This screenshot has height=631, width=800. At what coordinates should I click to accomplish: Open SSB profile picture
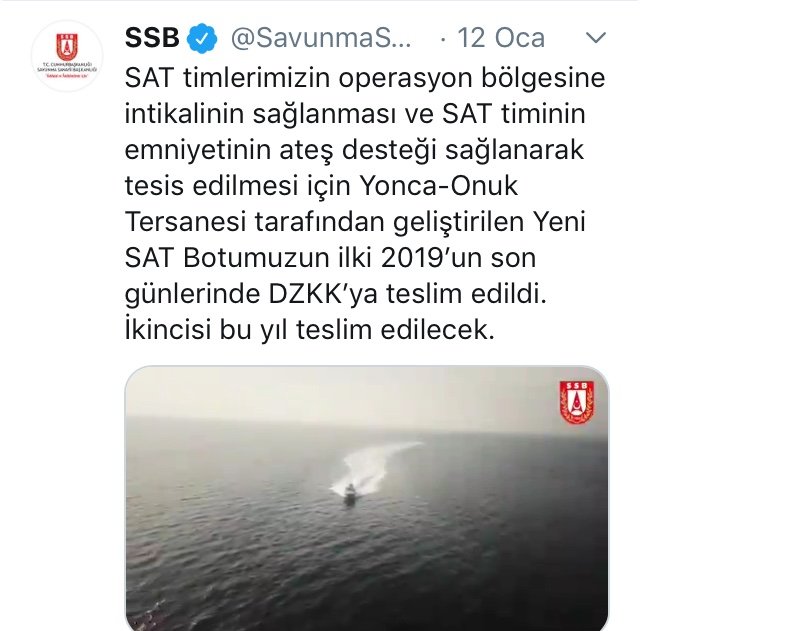[x=67, y=56]
